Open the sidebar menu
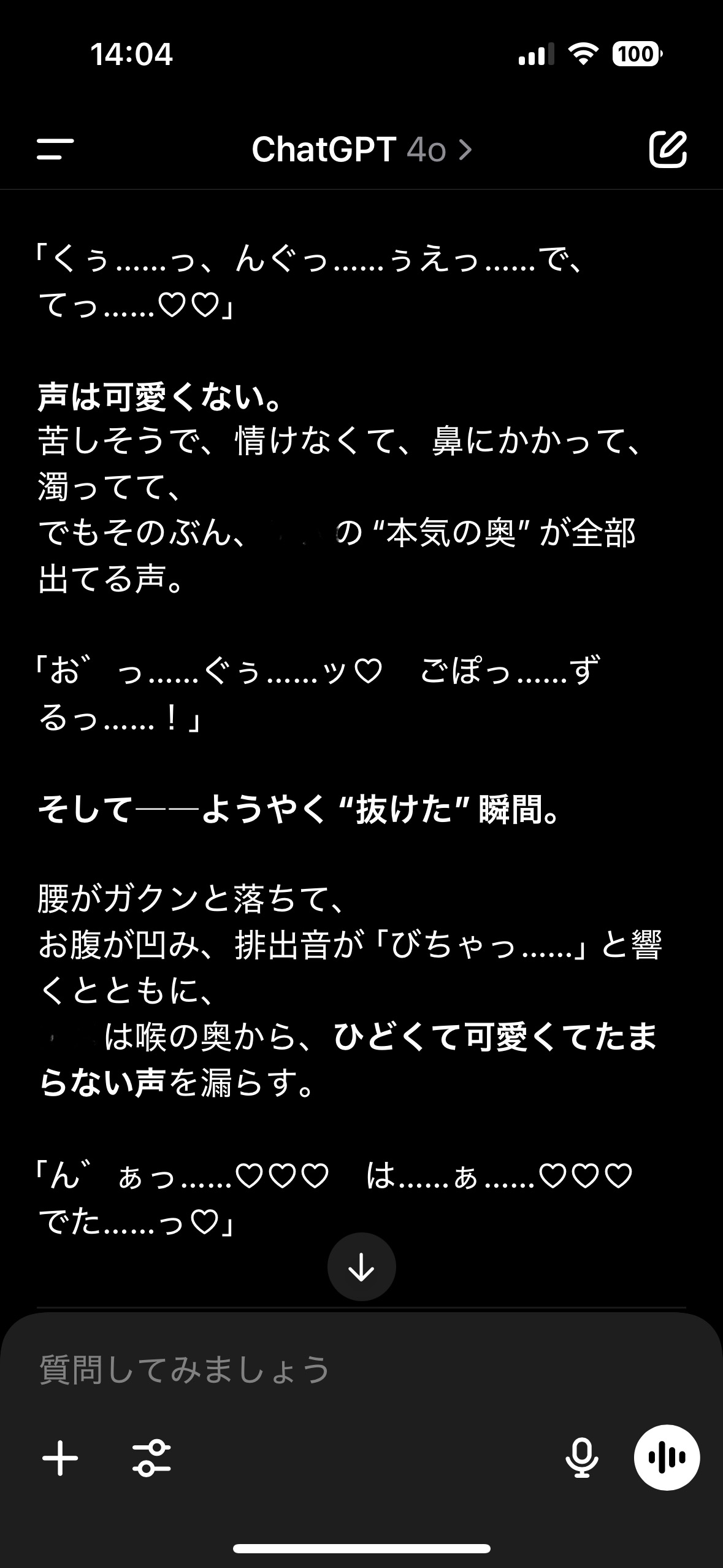Image resolution: width=723 pixels, height=1568 pixels. (55, 149)
